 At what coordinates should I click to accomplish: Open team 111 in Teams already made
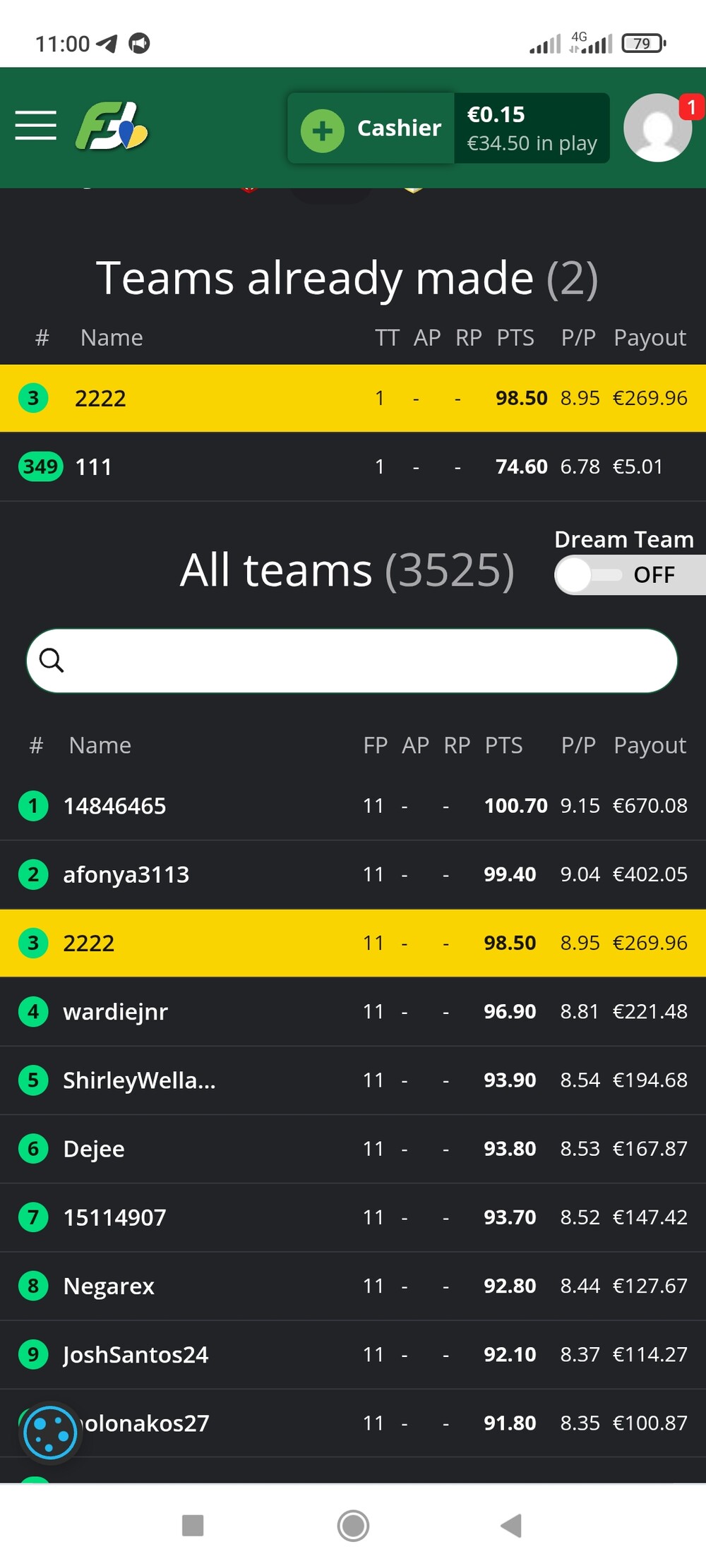353,466
